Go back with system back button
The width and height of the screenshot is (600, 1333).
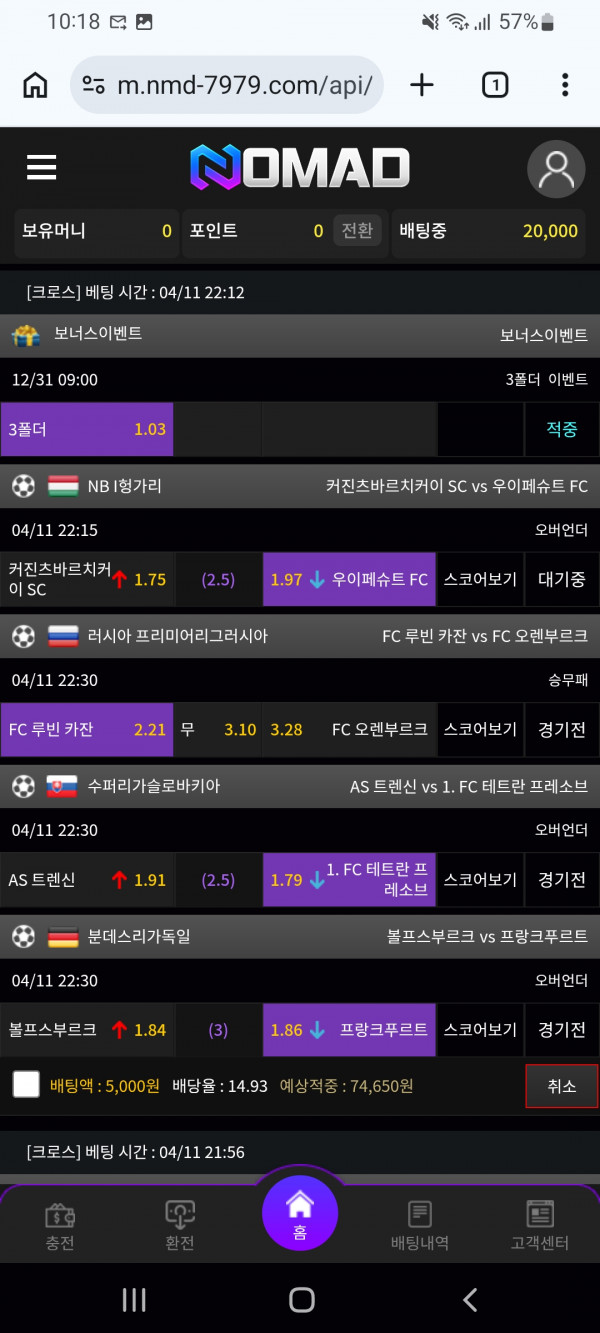[469, 1299]
